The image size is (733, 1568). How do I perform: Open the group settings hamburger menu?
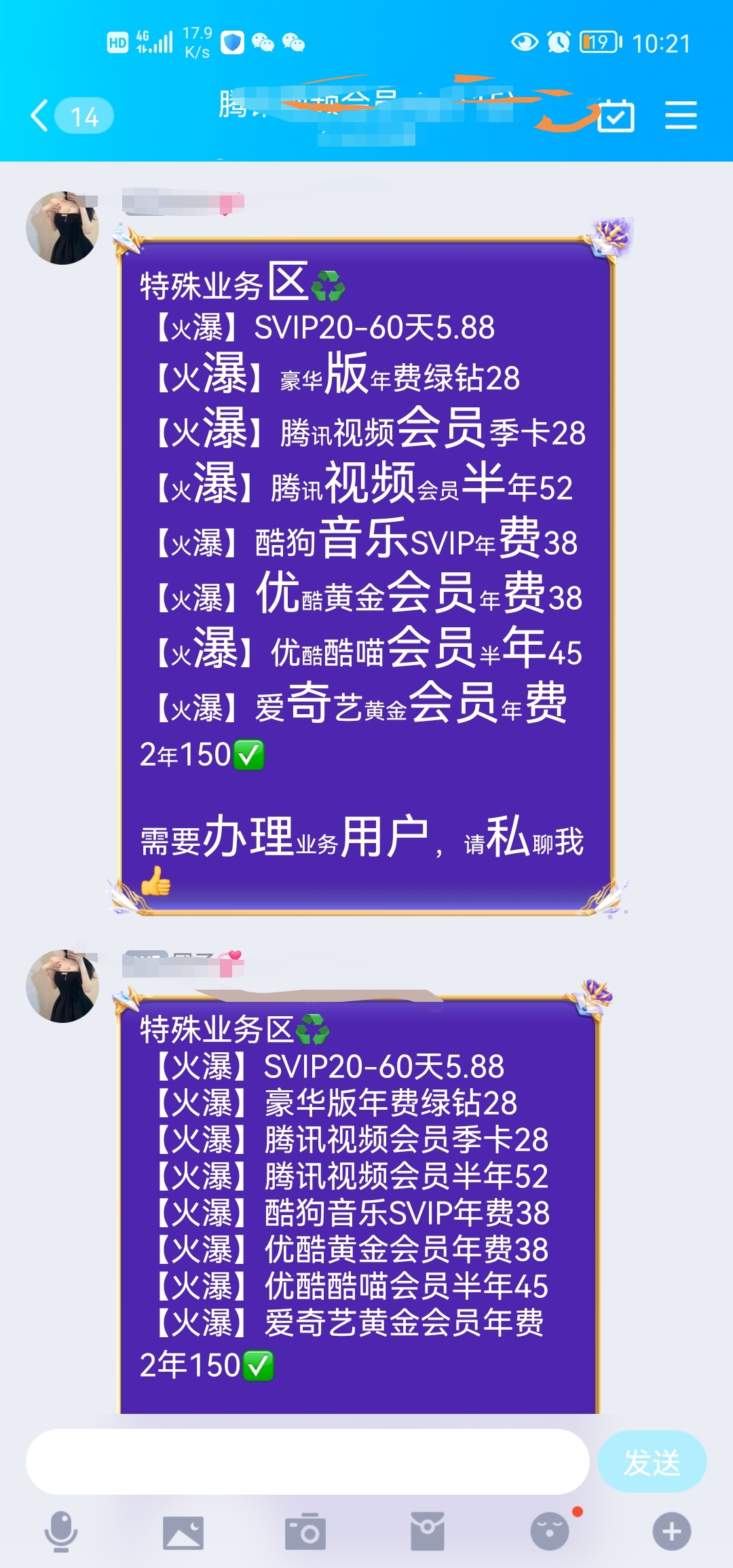(681, 115)
